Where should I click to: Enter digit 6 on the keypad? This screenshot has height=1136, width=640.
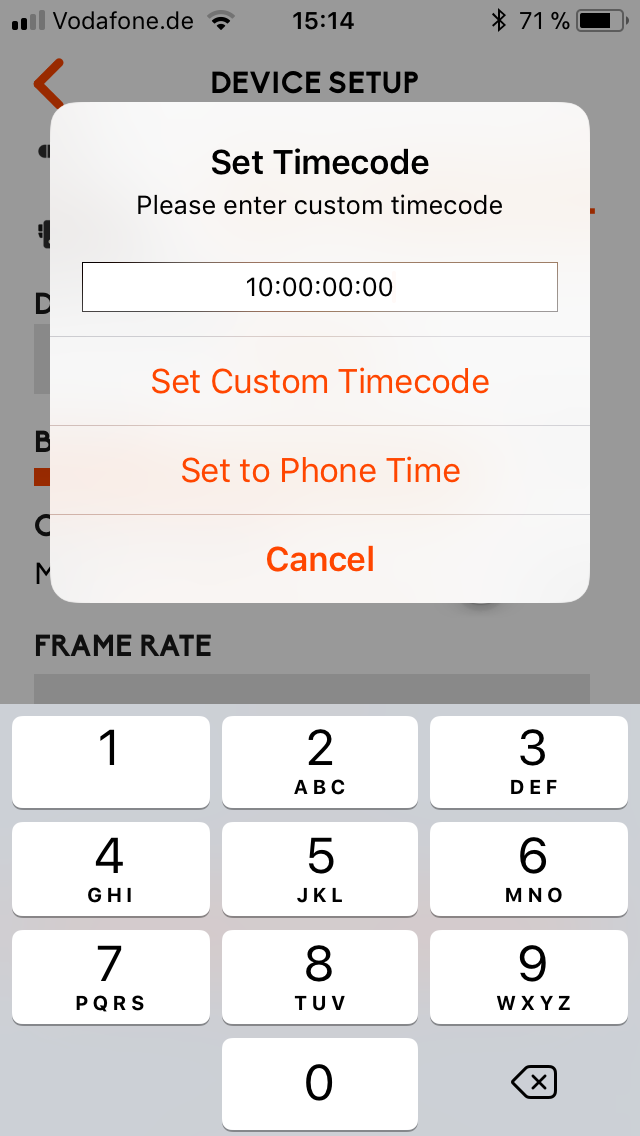click(533, 868)
